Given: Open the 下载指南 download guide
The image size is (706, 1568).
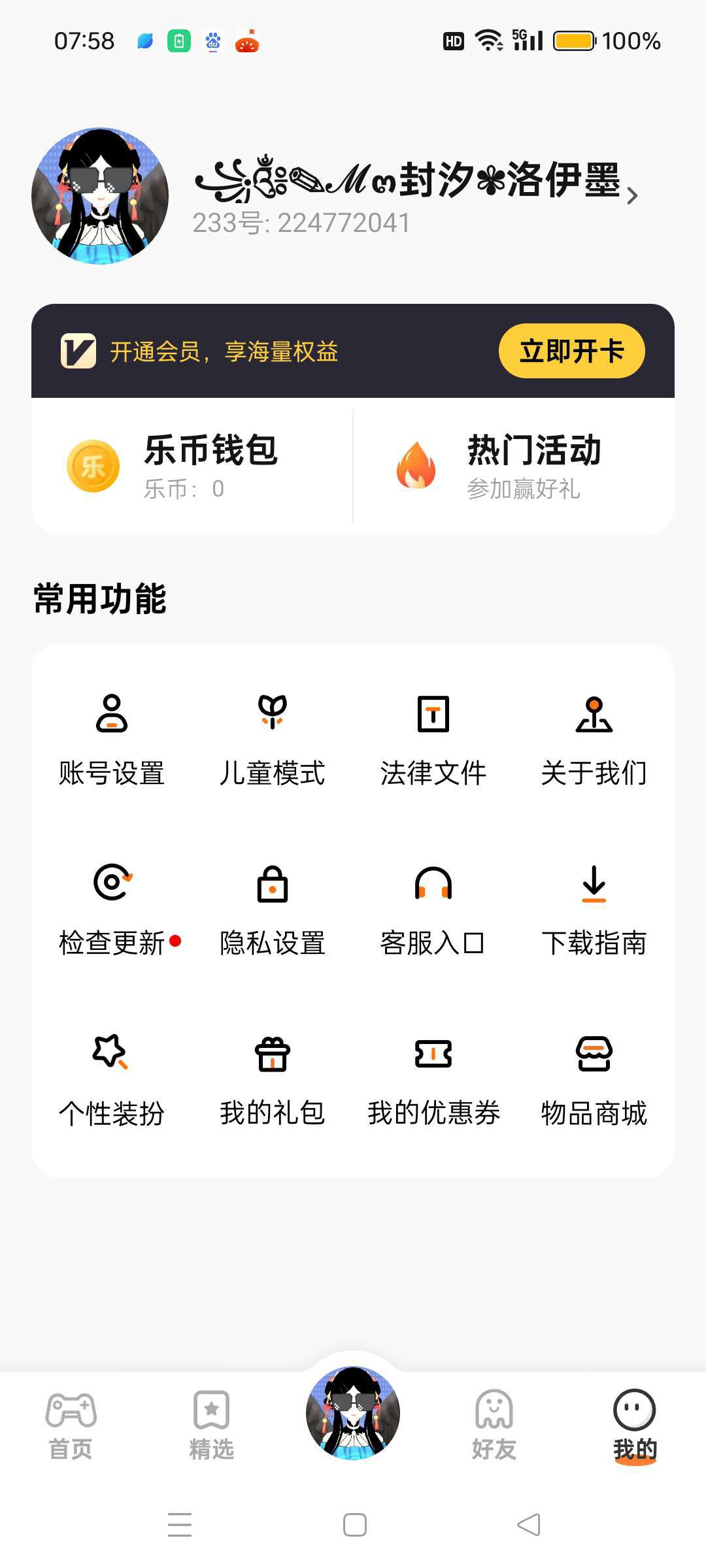Looking at the screenshot, I should click(594, 909).
